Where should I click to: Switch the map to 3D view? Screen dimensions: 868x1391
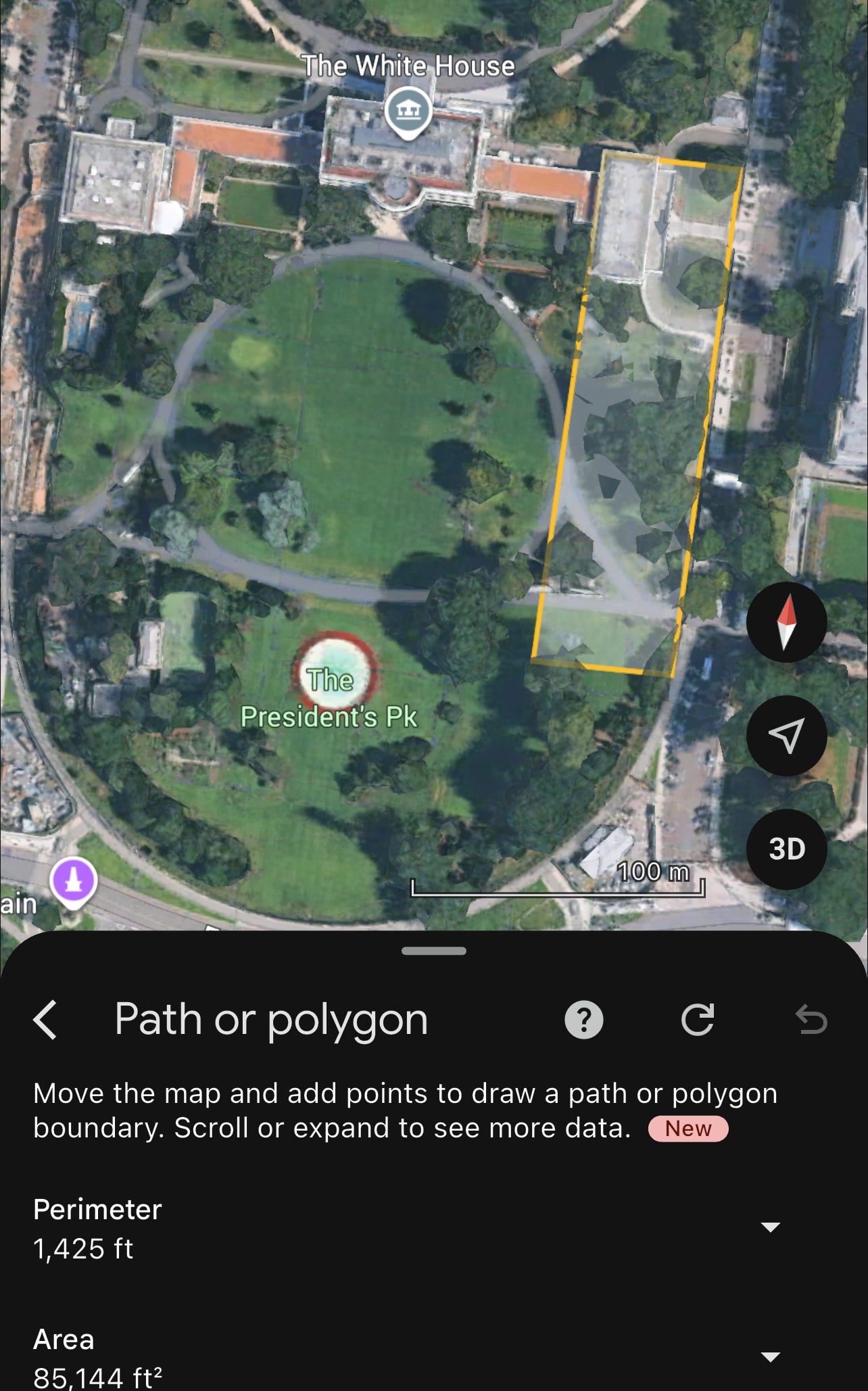(x=786, y=849)
